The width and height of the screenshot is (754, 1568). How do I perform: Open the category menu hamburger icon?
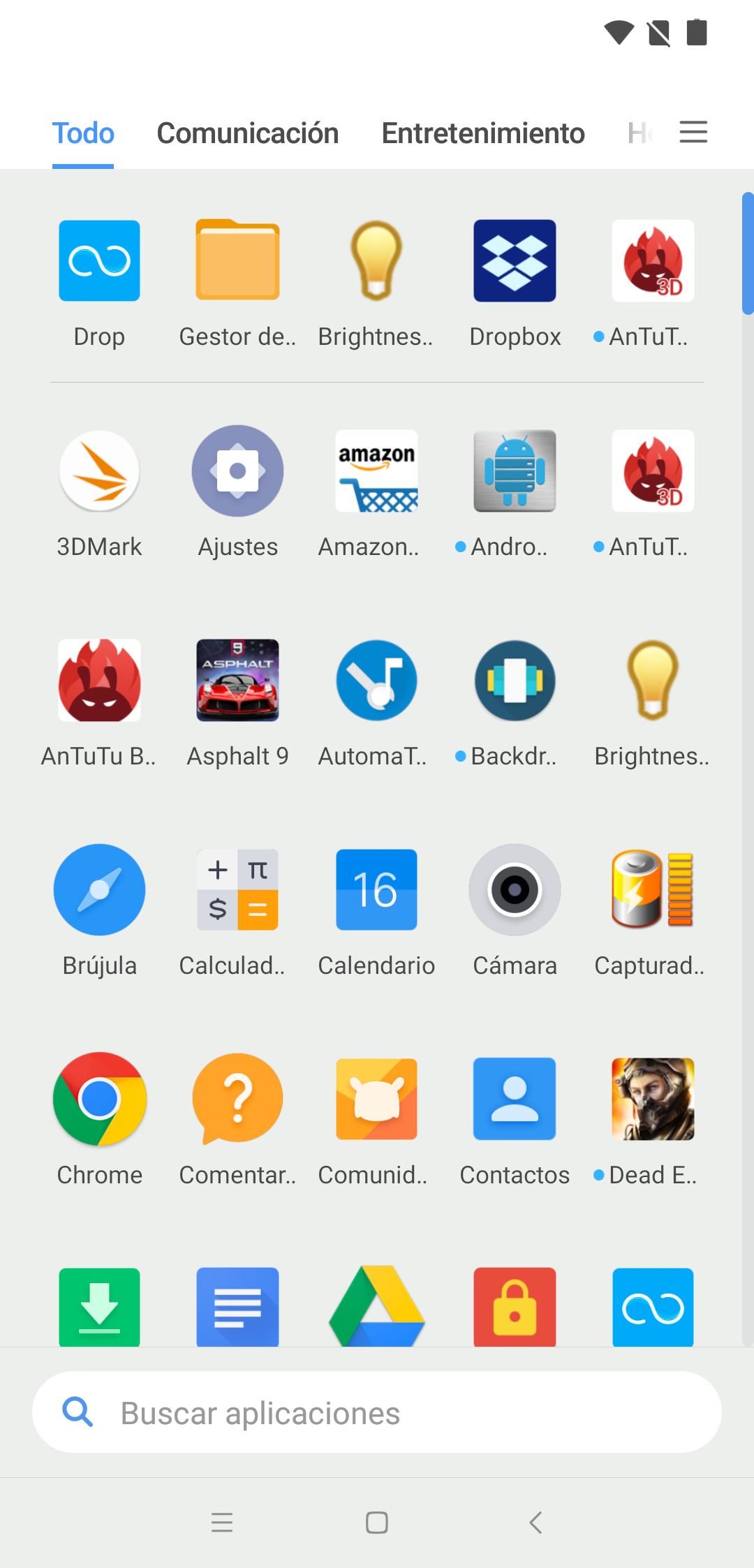point(693,132)
